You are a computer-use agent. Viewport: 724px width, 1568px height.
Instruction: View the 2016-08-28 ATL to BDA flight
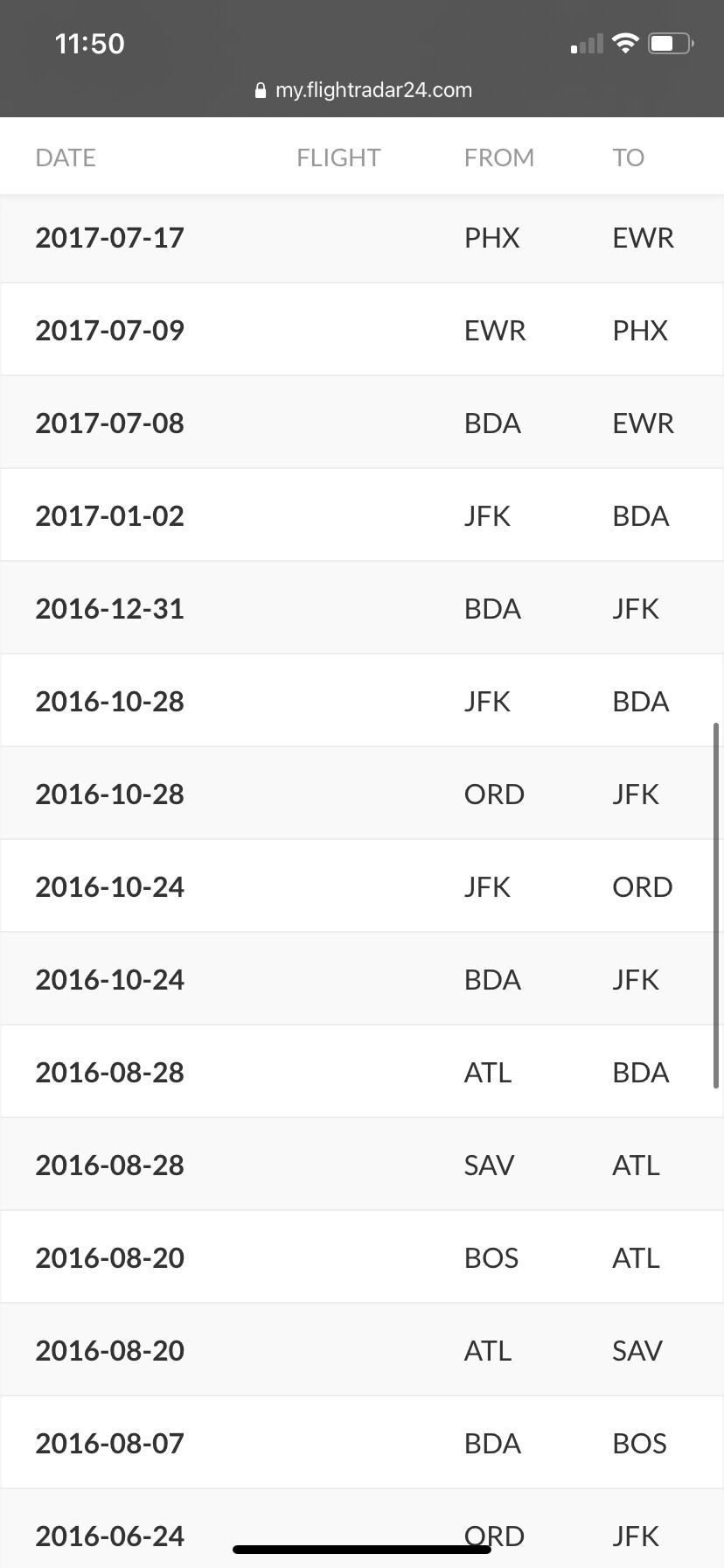pyautogui.click(x=362, y=1073)
